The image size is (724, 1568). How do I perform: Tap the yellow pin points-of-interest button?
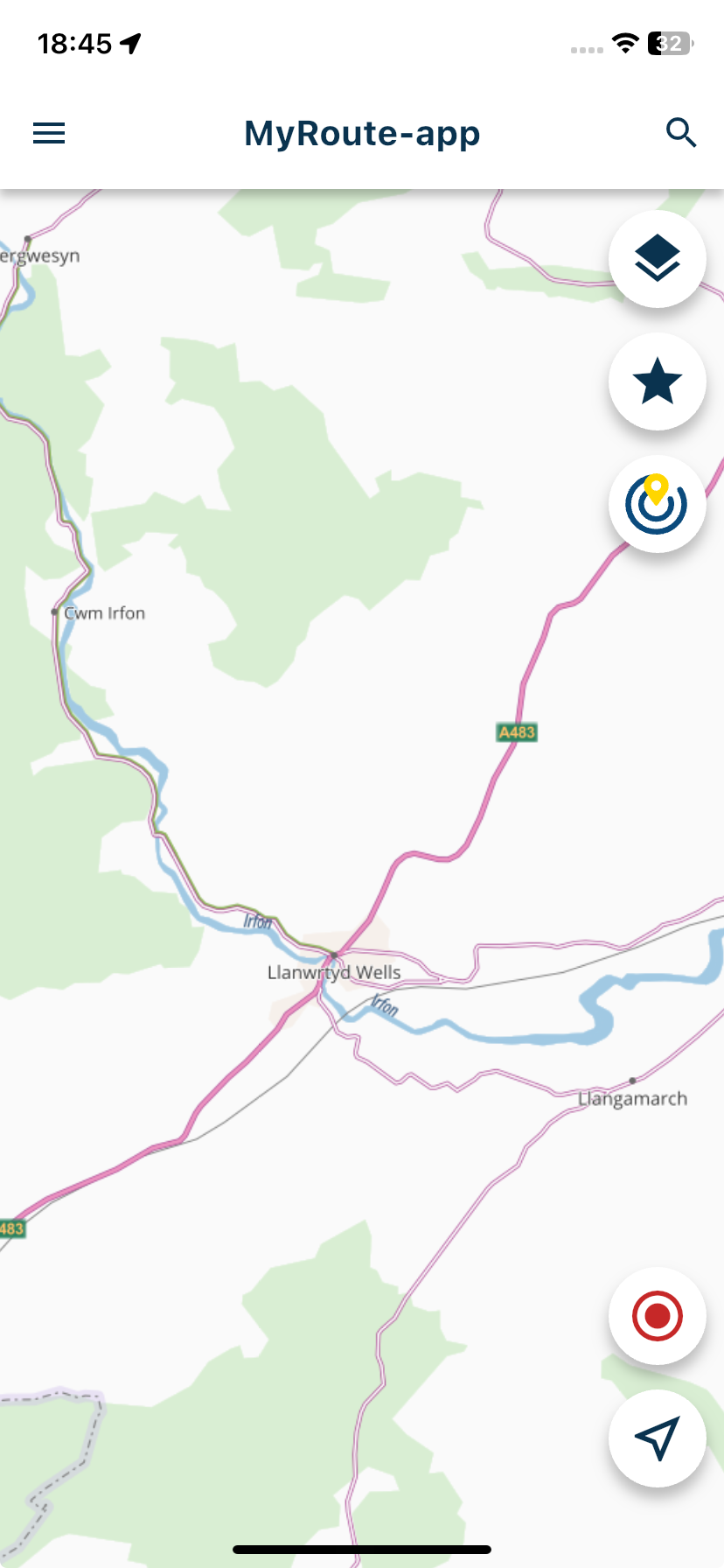pyautogui.click(x=657, y=504)
